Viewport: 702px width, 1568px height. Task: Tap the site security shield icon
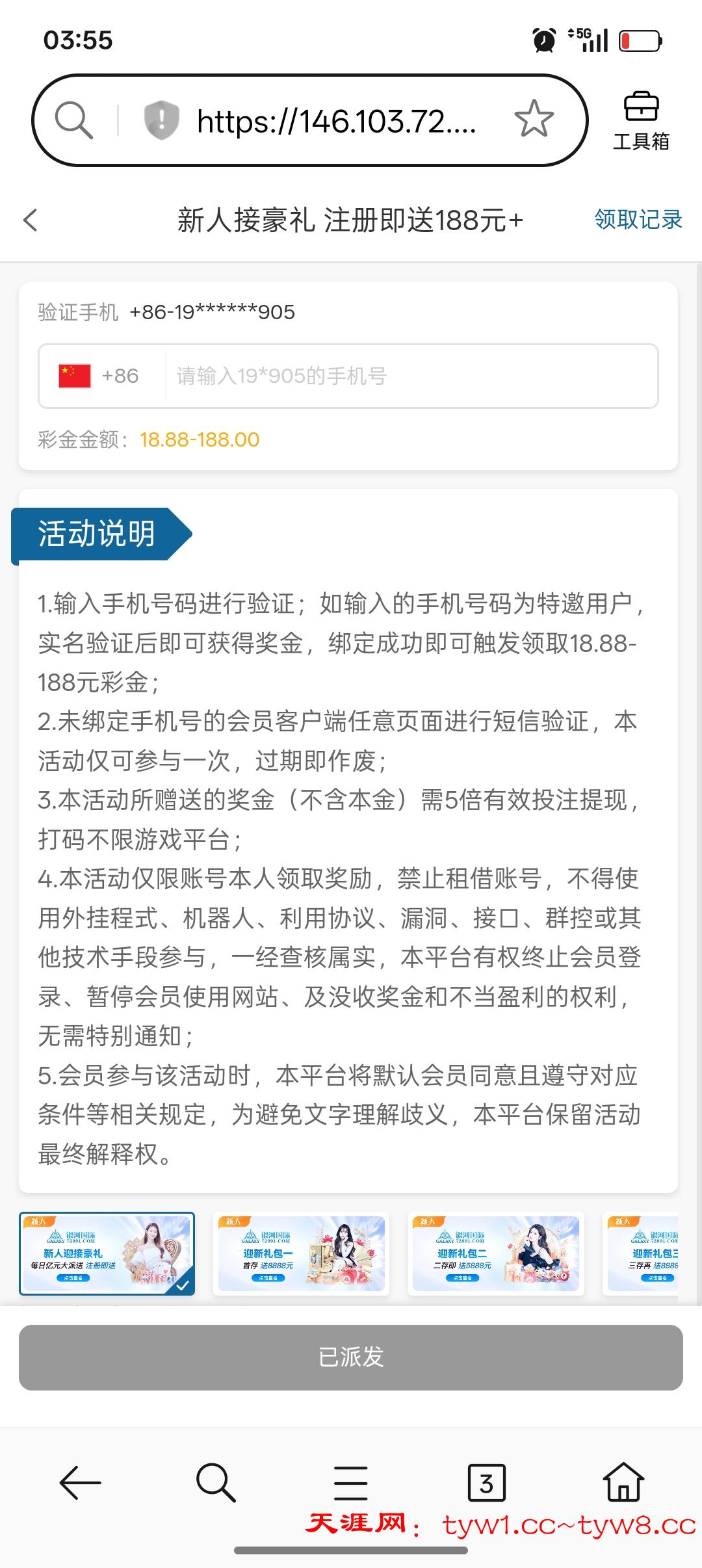161,120
